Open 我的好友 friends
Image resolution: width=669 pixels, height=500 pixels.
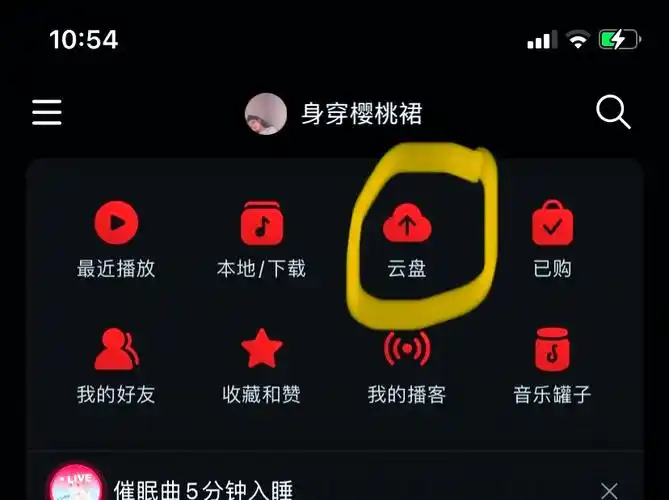(x=116, y=365)
